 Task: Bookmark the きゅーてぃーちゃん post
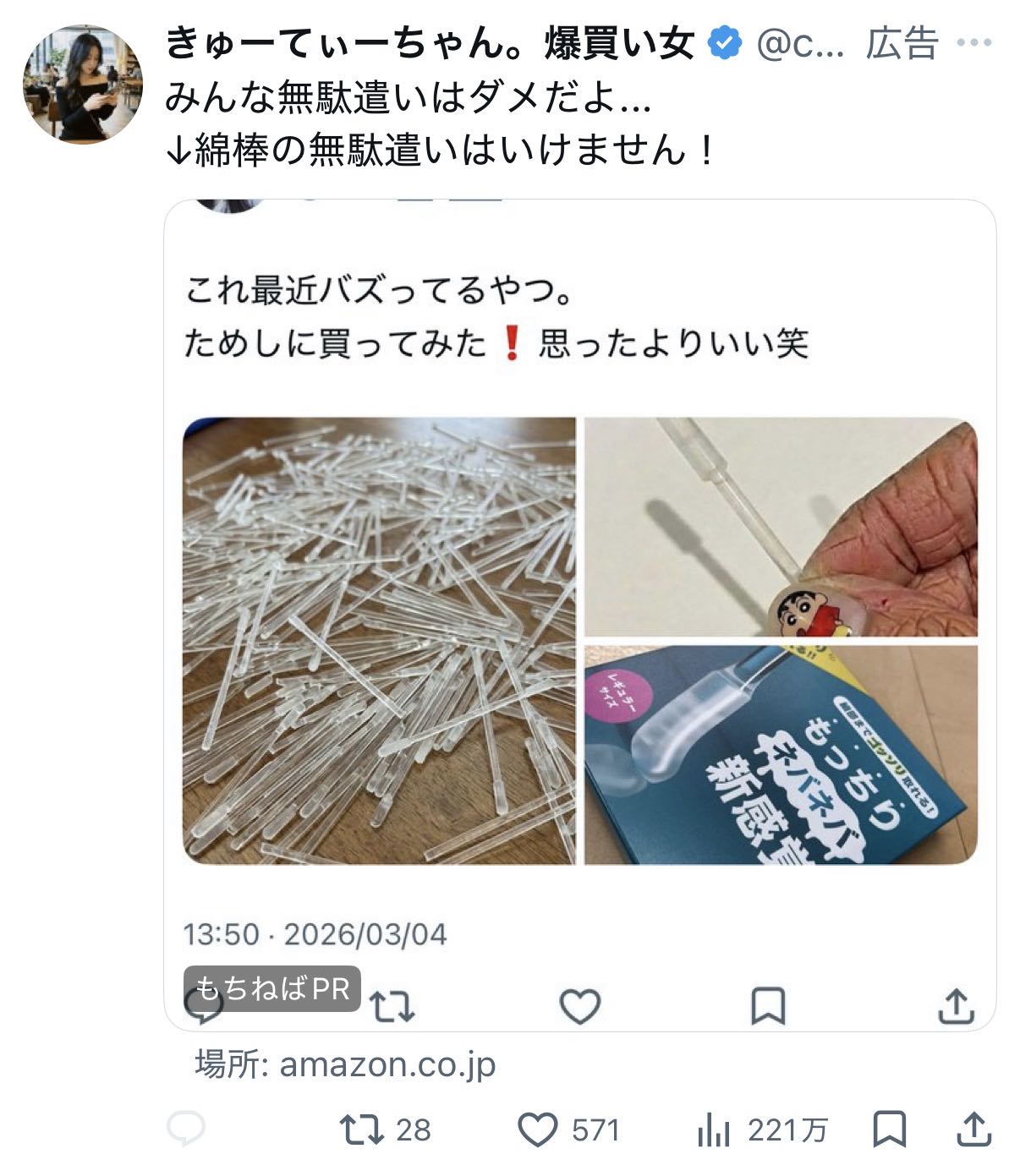(x=889, y=1130)
